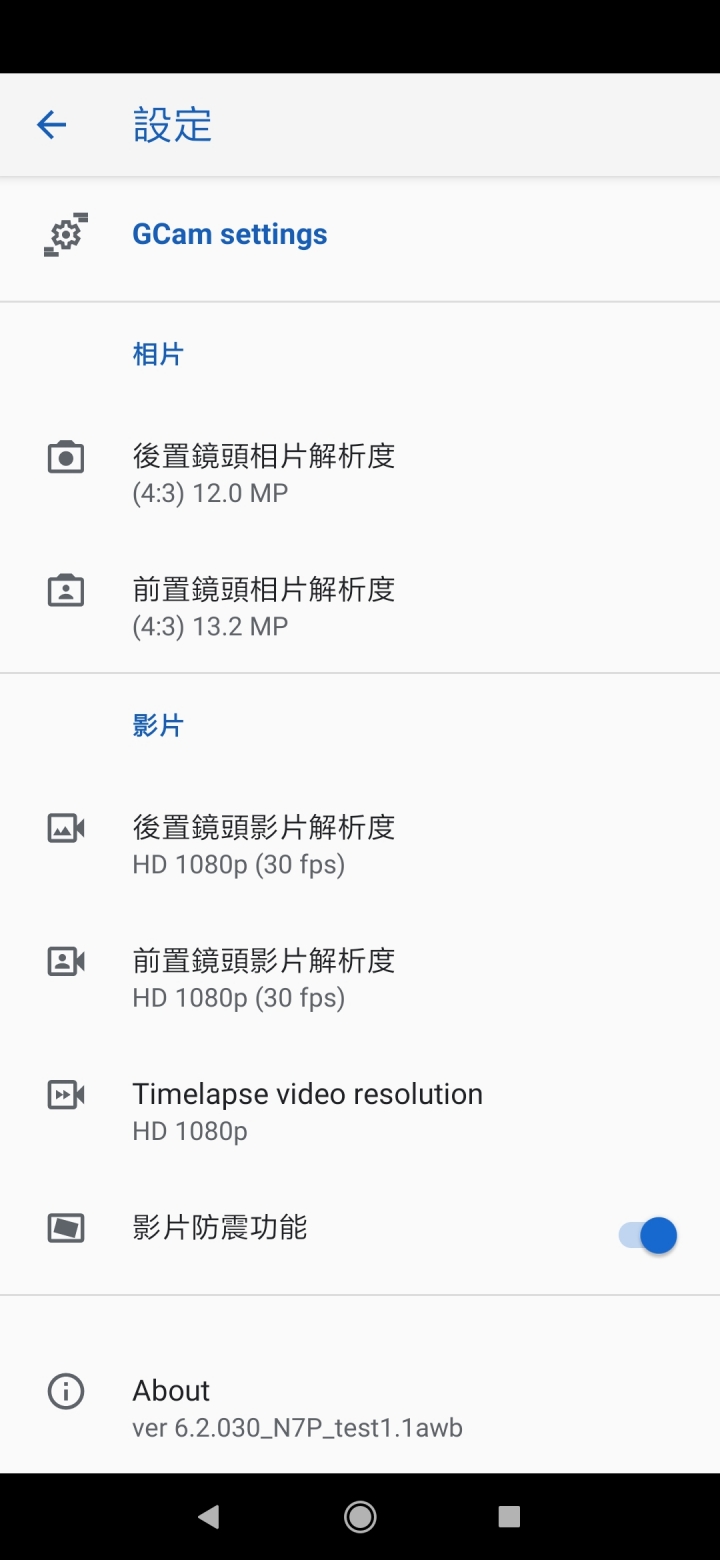The height and width of the screenshot is (1560, 720).
Task: Open 後置鏡頭影片解析度 setting
Action: [x=360, y=844]
